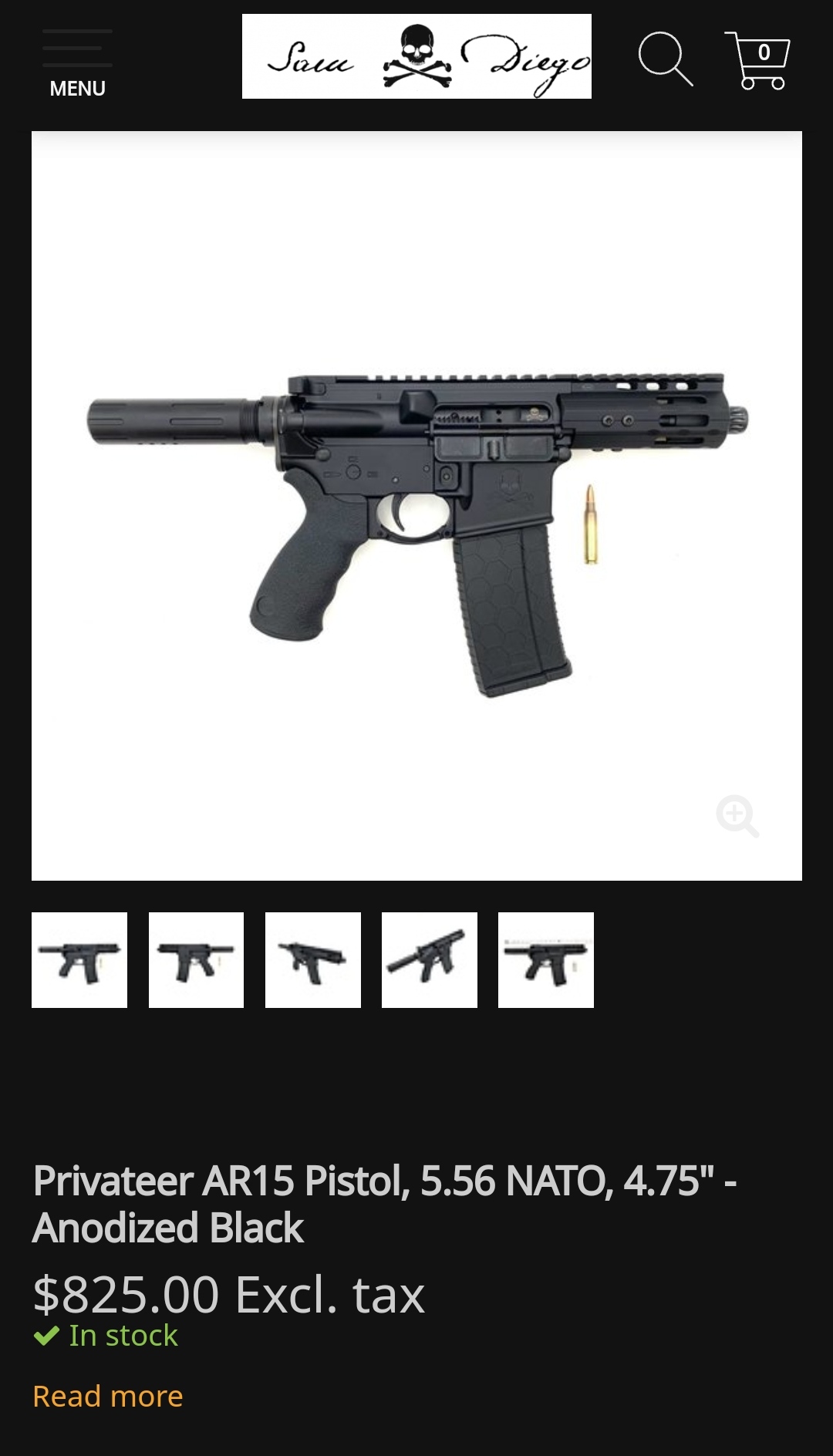
Task: Select the fifth product thumbnail
Action: pyautogui.click(x=546, y=960)
